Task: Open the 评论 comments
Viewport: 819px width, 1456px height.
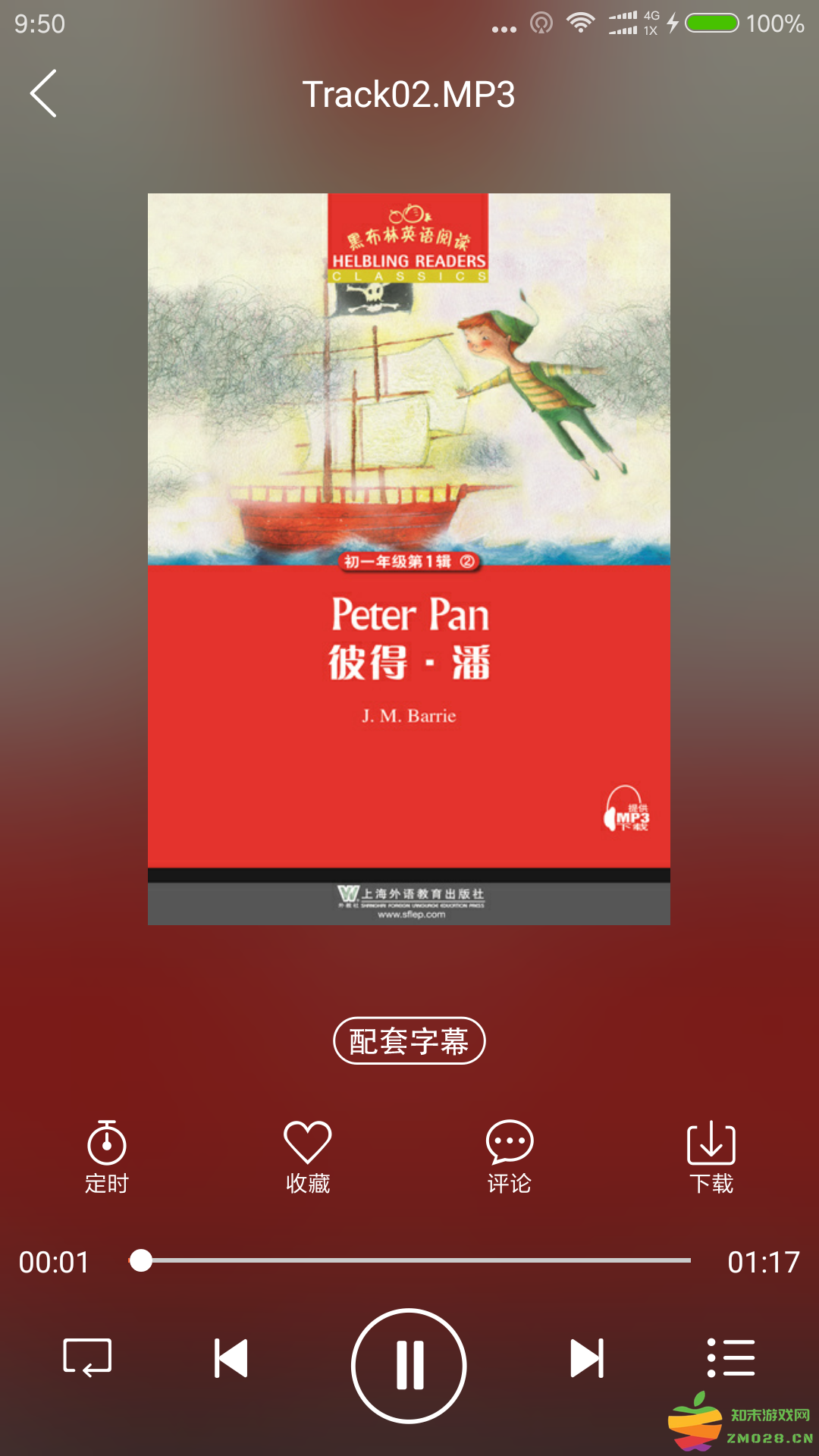Action: (509, 1156)
